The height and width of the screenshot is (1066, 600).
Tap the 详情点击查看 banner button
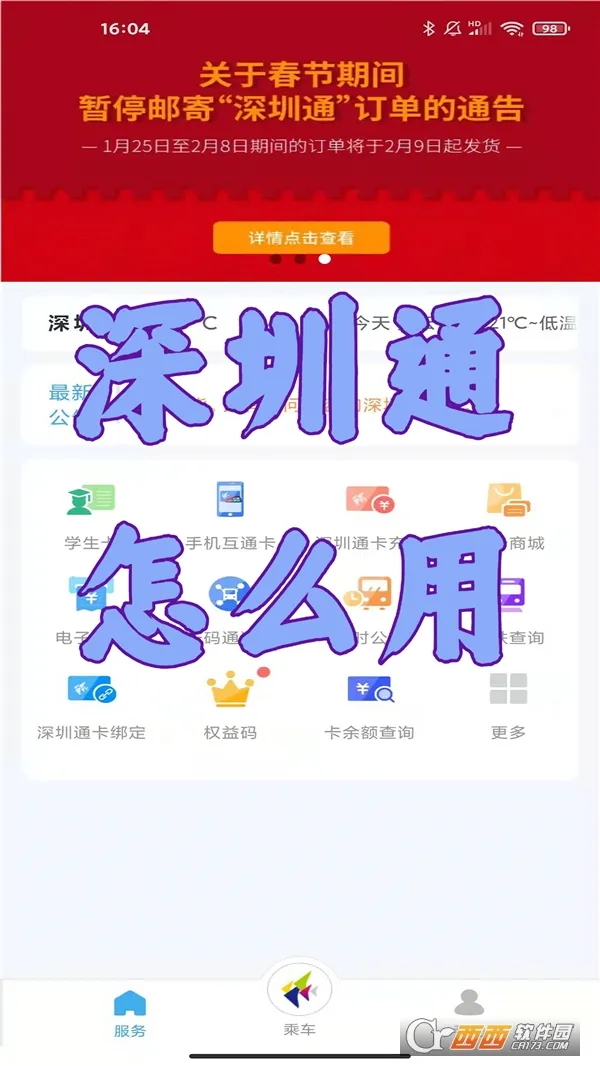click(301, 238)
